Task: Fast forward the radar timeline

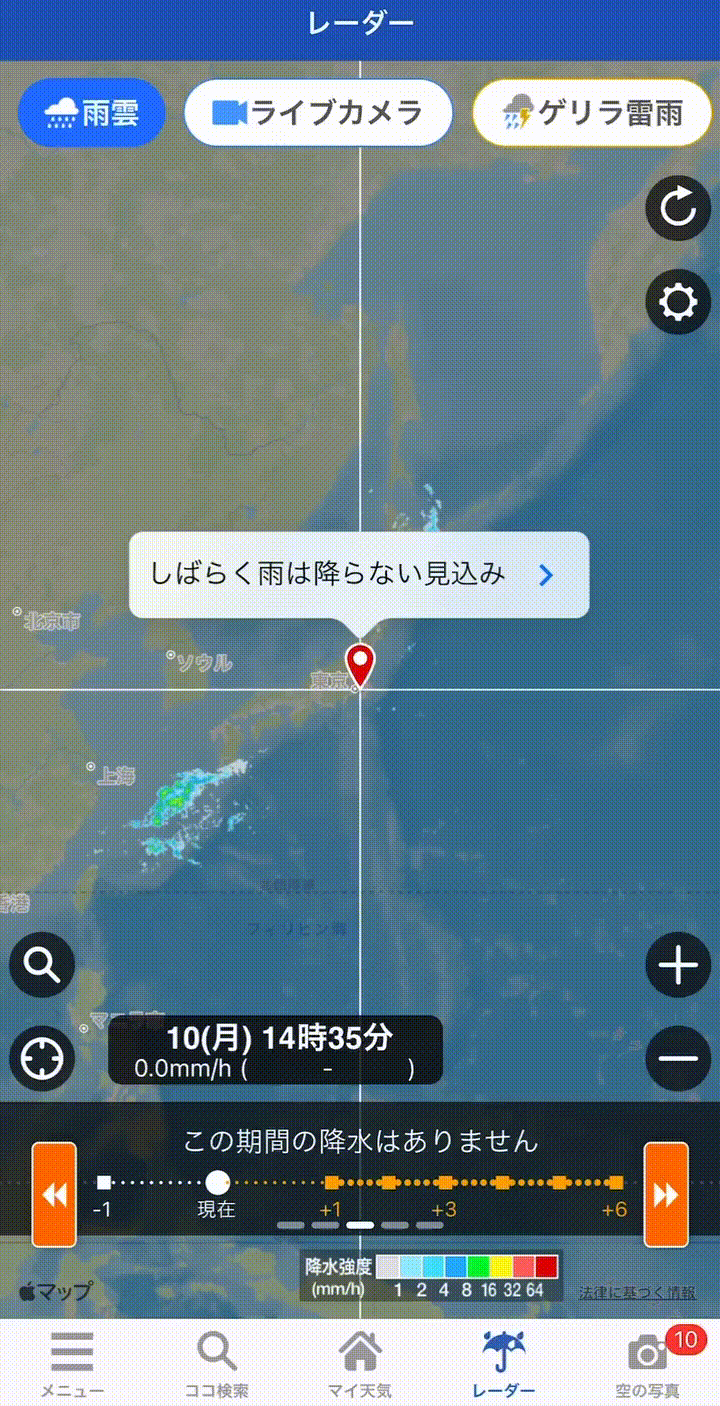Action: pos(665,1194)
